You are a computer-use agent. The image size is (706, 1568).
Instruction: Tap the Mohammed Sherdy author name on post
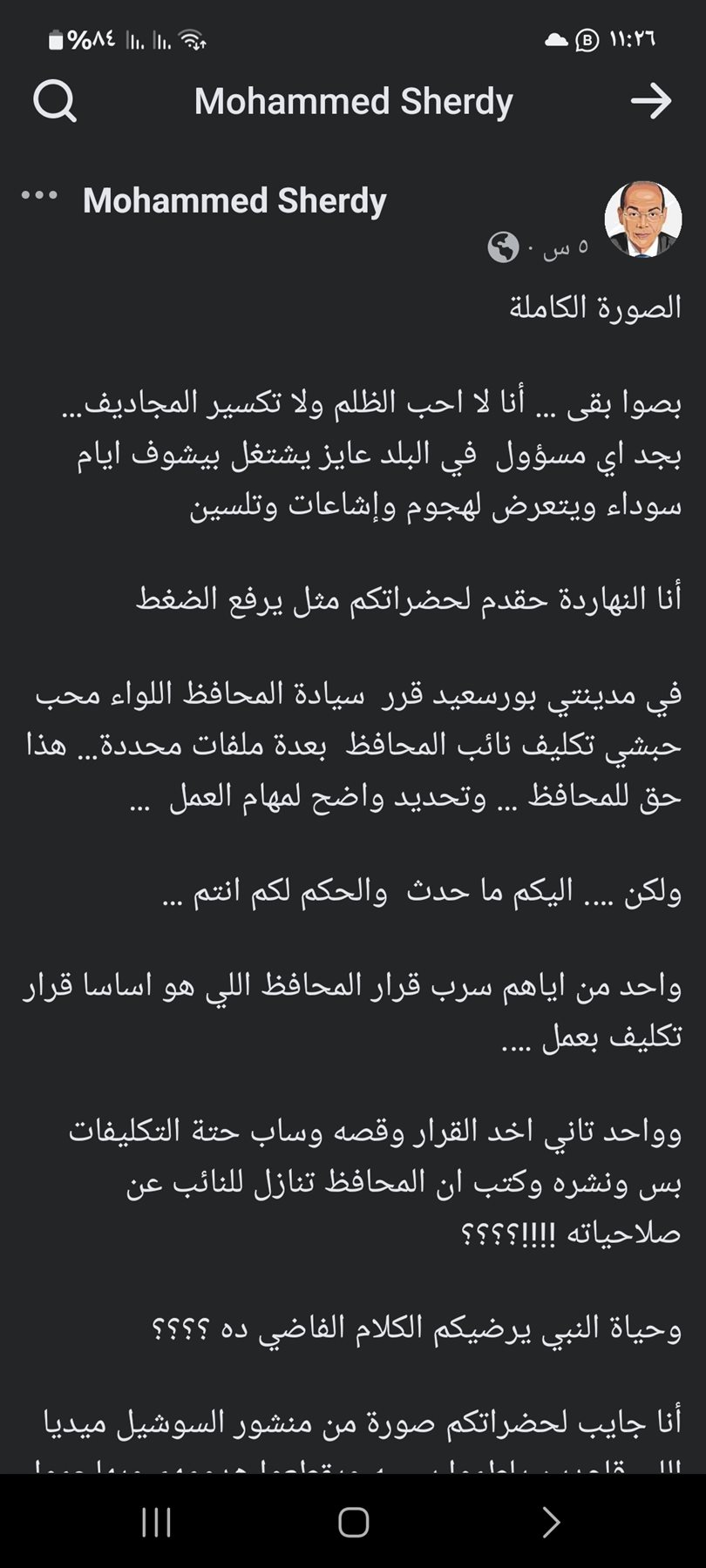(234, 201)
